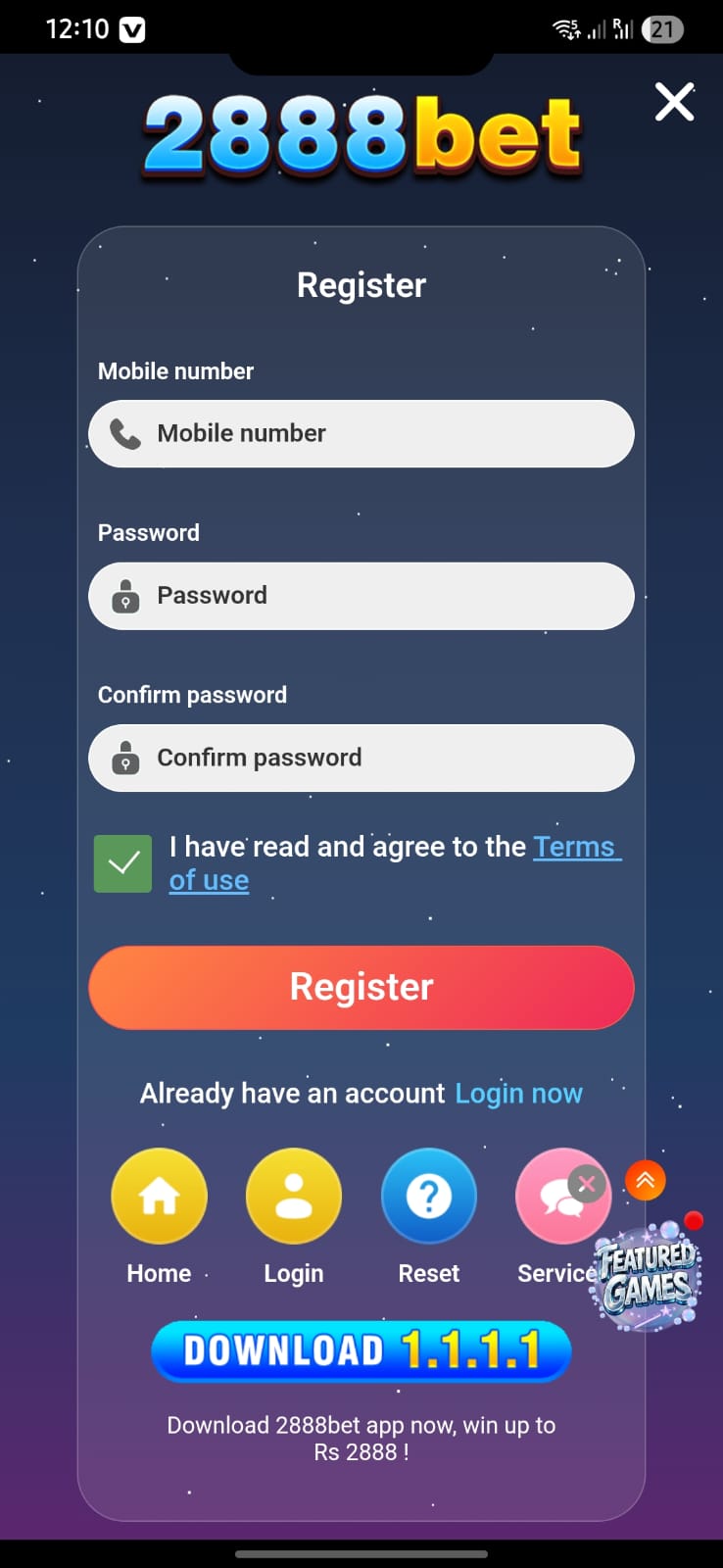Viewport: 723px width, 1568px height.
Task: Dismiss the Service chat bubble with small x
Action: click(586, 1184)
